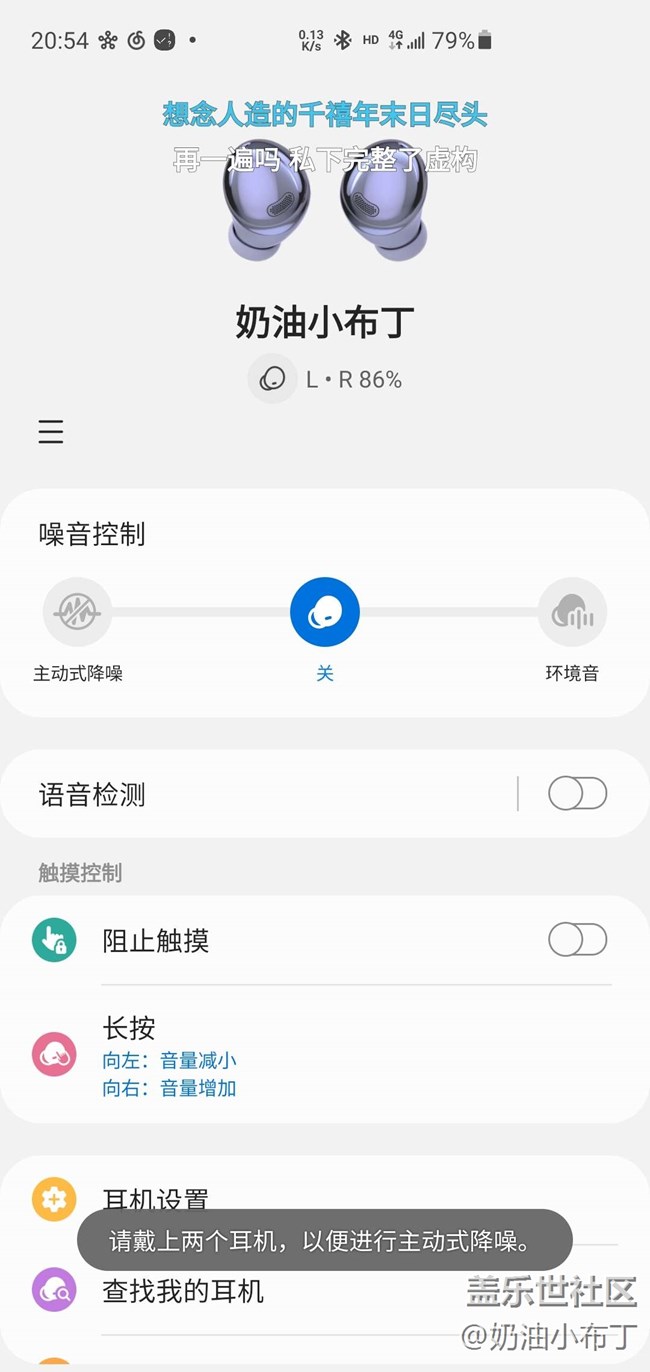
Task: Open 耳机设置
Action: tap(155, 1196)
